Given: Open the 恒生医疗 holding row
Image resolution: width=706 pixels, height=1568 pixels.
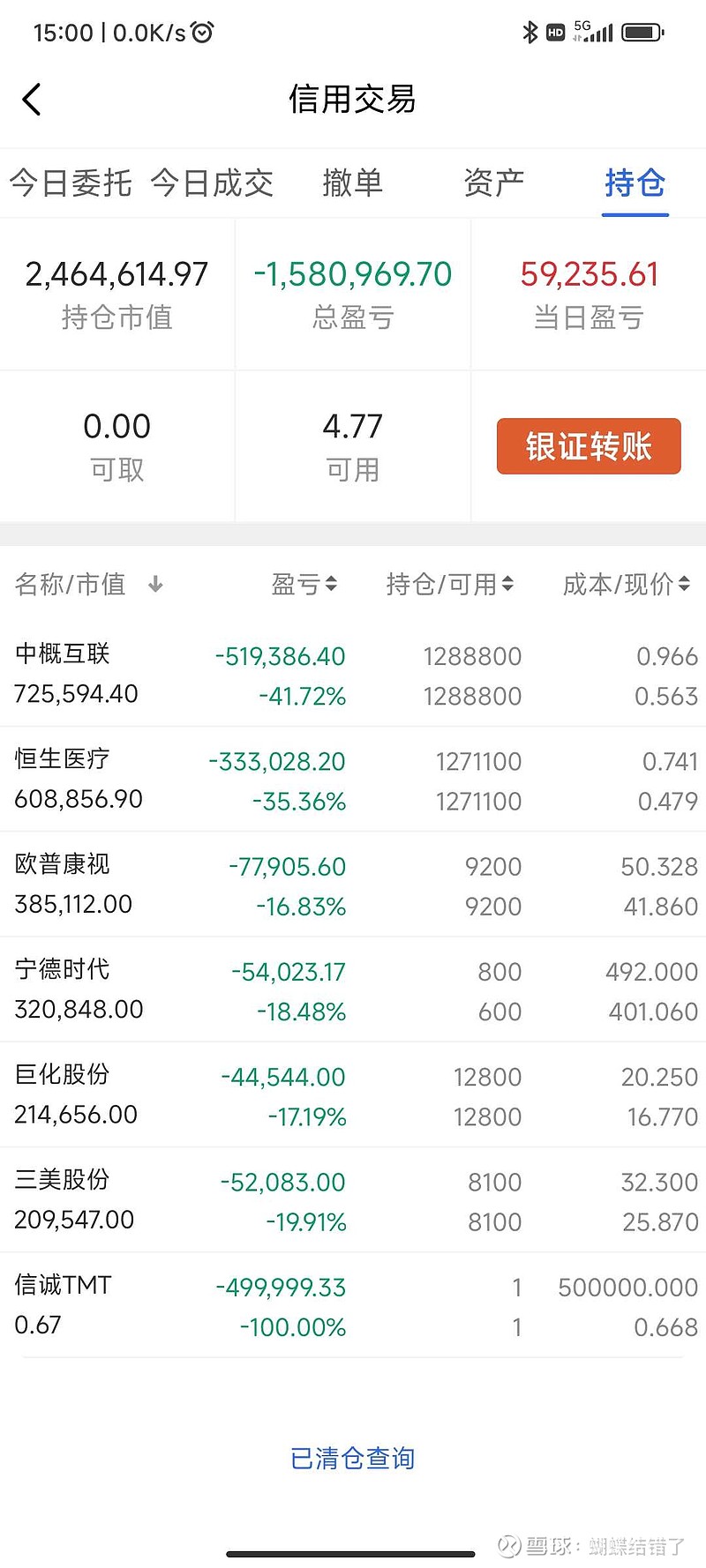Looking at the screenshot, I should click(x=353, y=780).
